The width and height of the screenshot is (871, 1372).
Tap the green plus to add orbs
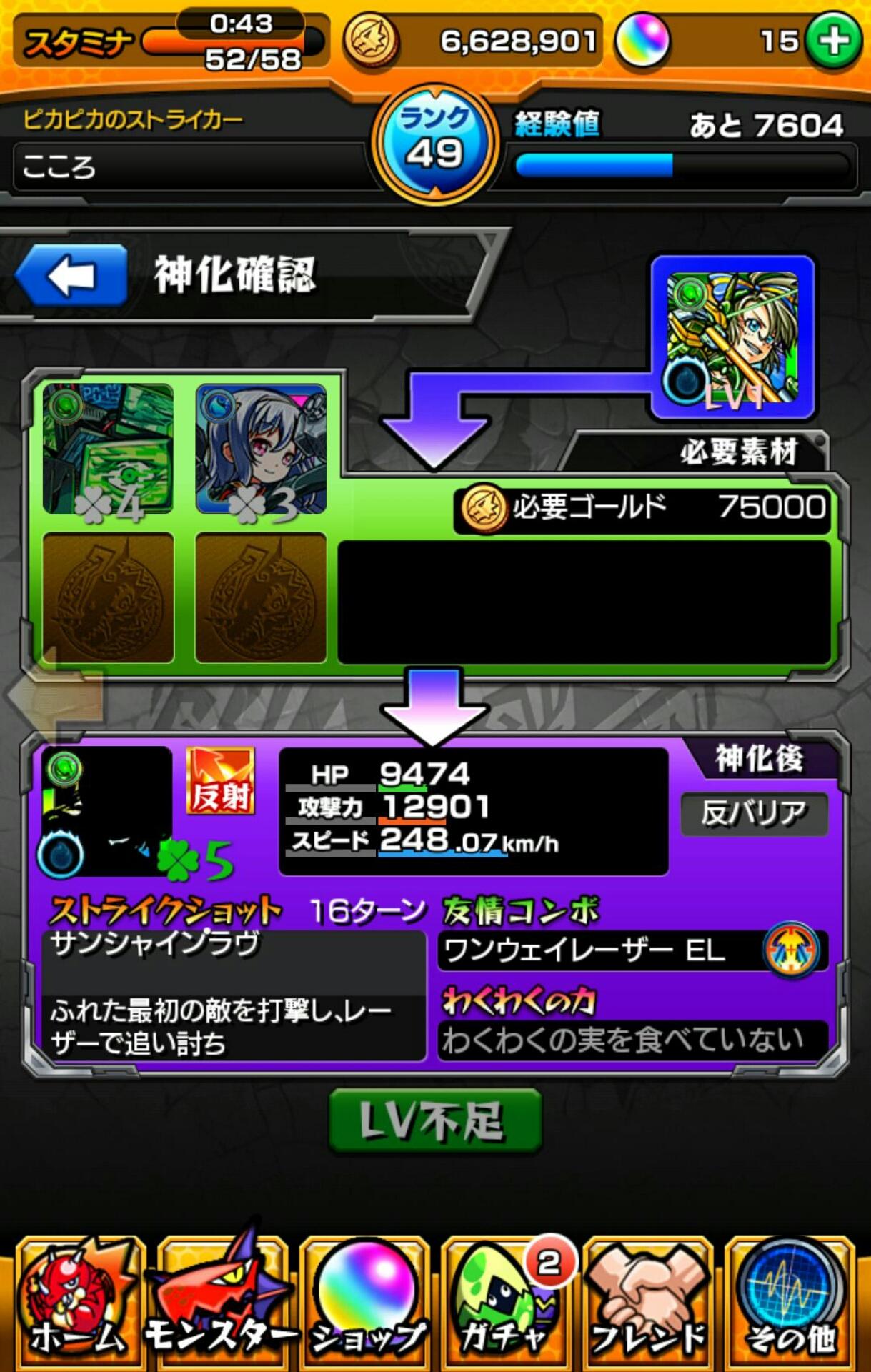832,41
